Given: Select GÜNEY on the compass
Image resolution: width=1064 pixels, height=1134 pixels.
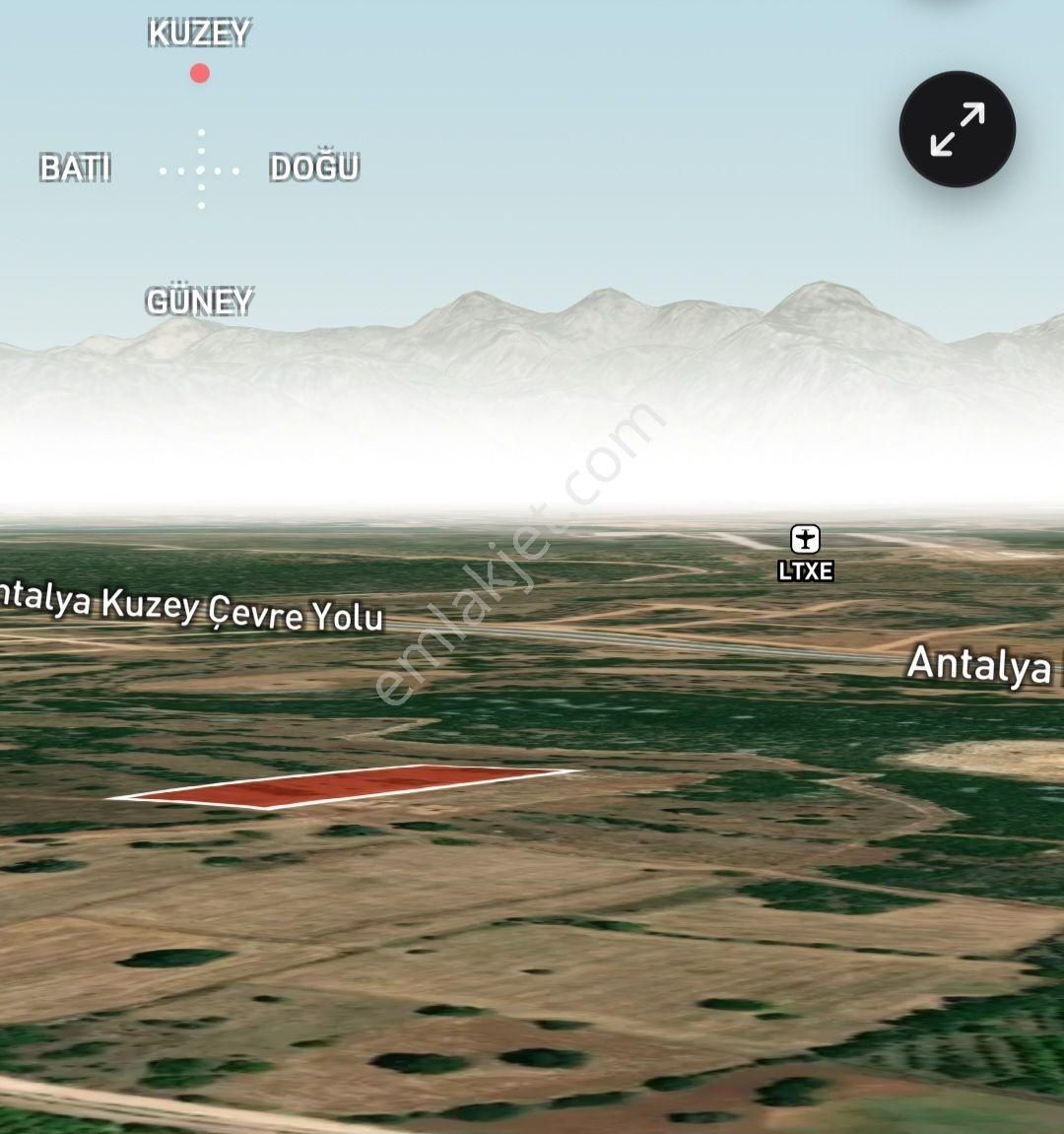Looking at the screenshot, I should coord(200,302).
